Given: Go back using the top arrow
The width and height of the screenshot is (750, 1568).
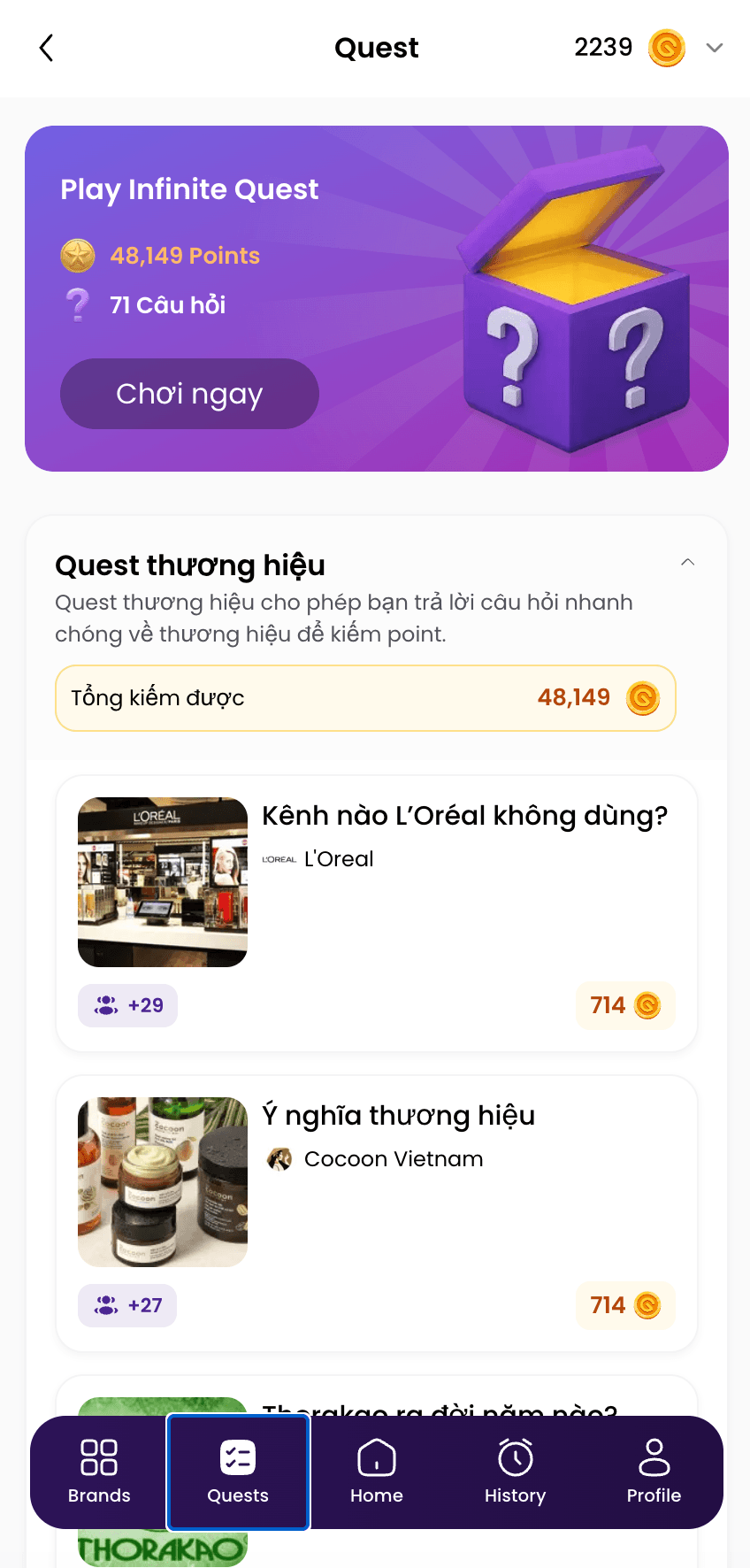Looking at the screenshot, I should pyautogui.click(x=47, y=48).
